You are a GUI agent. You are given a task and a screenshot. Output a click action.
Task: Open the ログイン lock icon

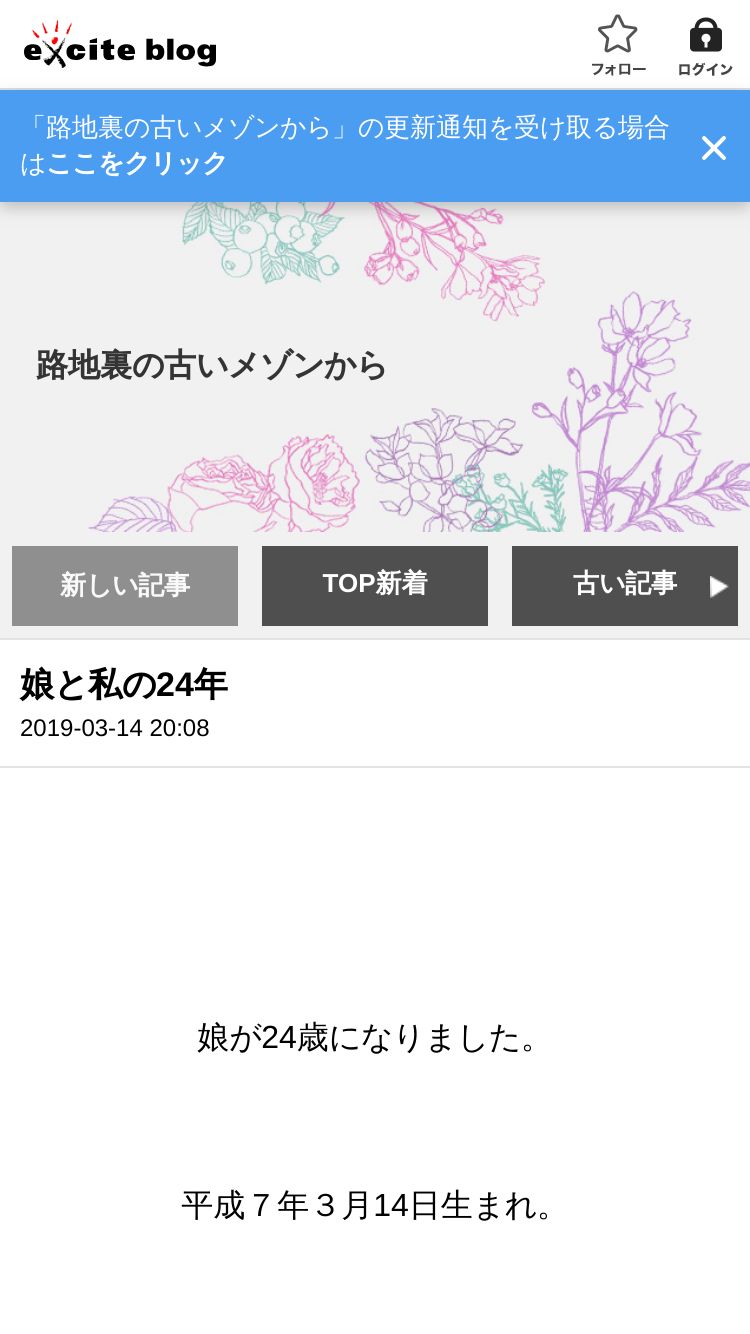point(705,35)
